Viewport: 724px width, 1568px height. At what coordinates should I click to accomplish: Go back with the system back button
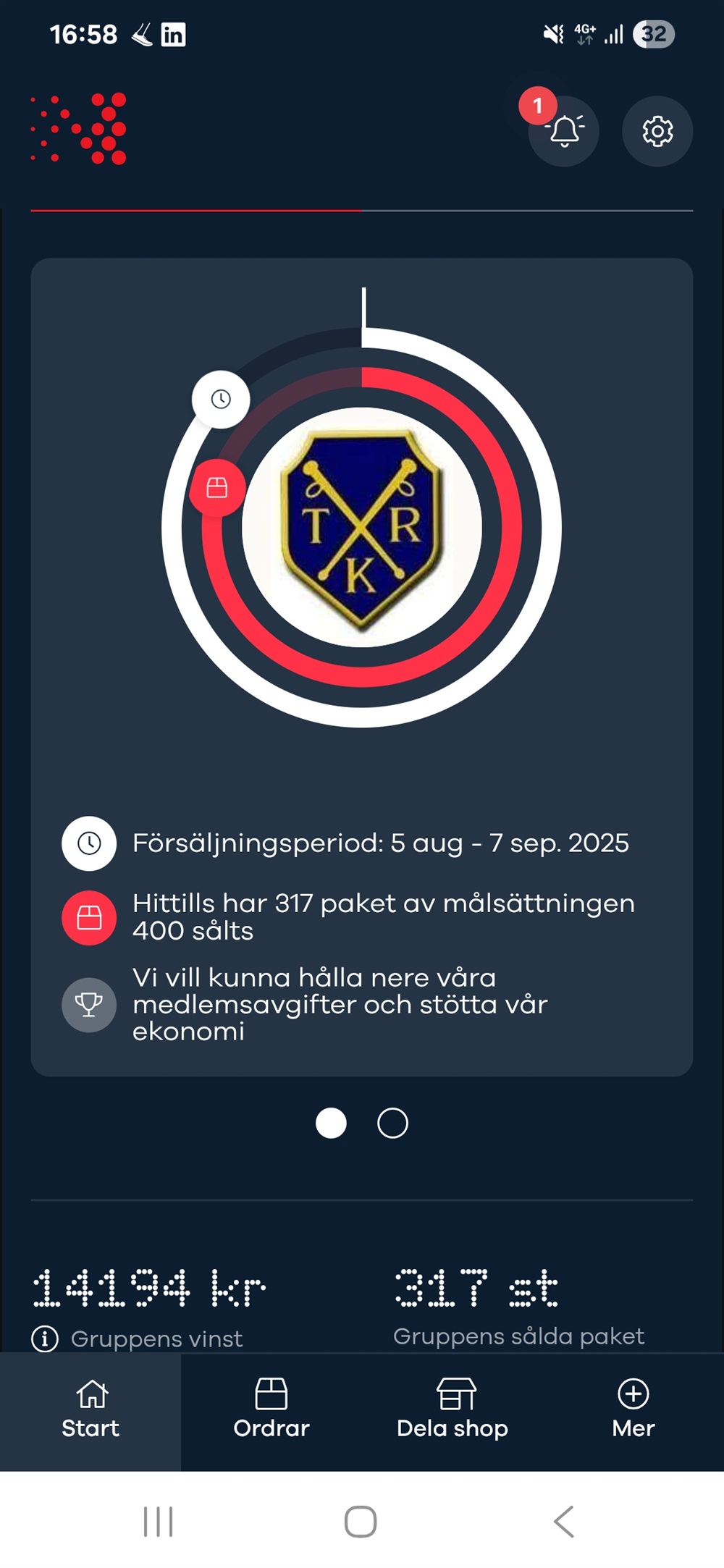(x=564, y=1521)
